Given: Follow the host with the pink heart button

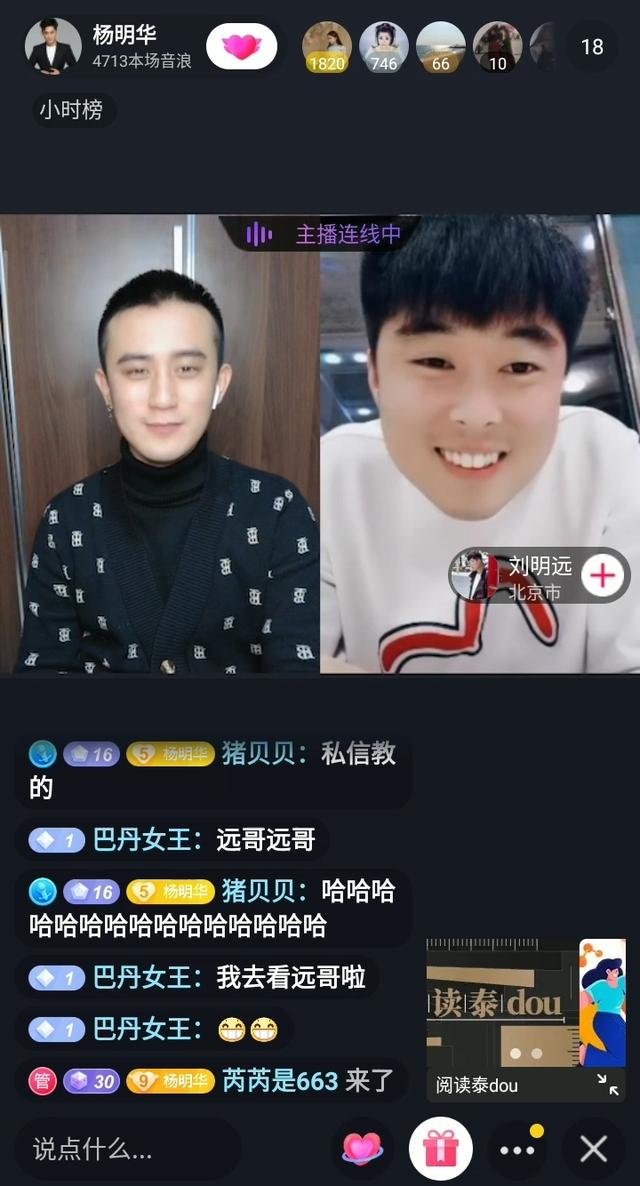Looking at the screenshot, I should (241, 46).
